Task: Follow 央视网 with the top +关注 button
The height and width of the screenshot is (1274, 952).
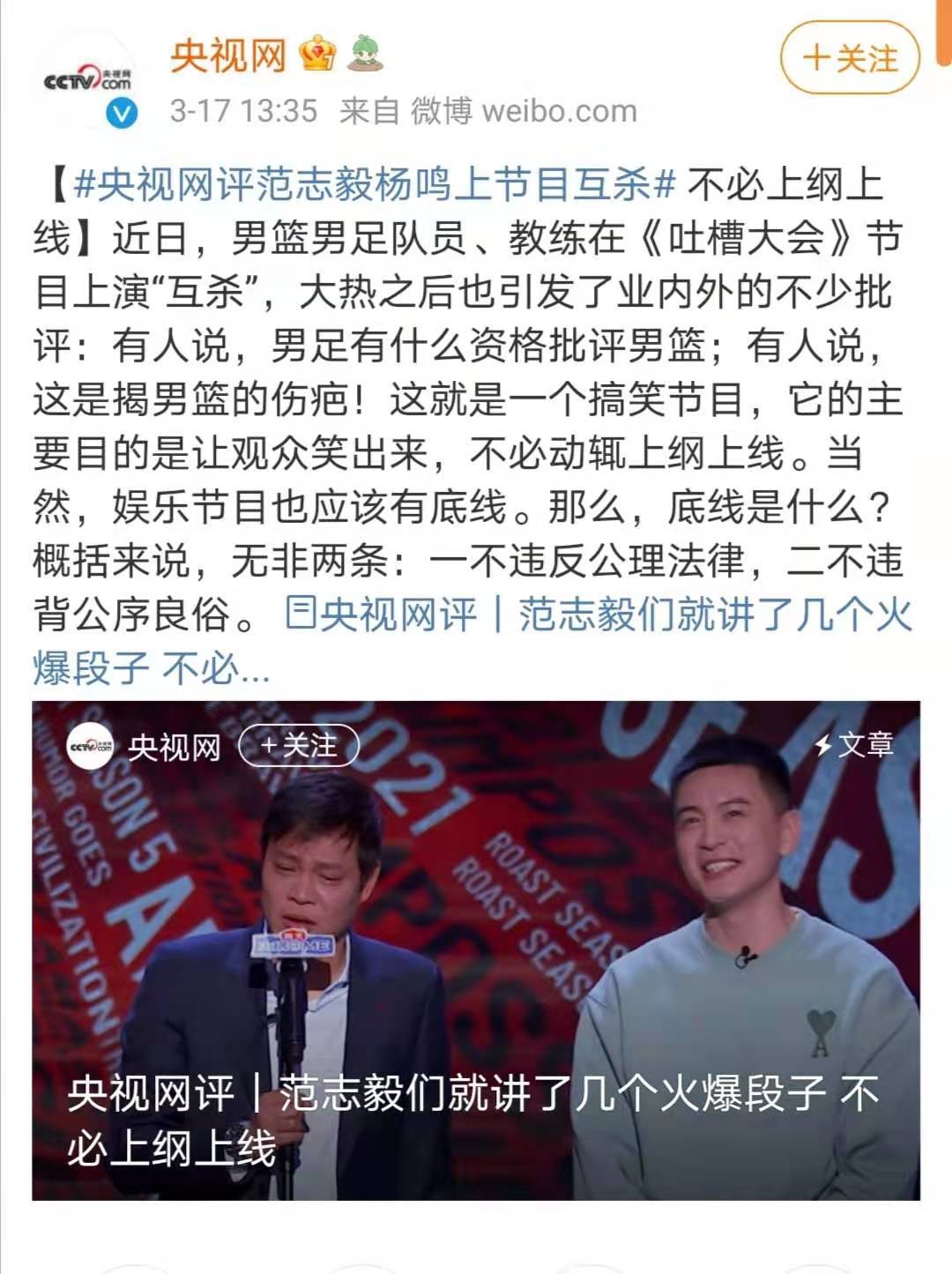Action: 850,58
